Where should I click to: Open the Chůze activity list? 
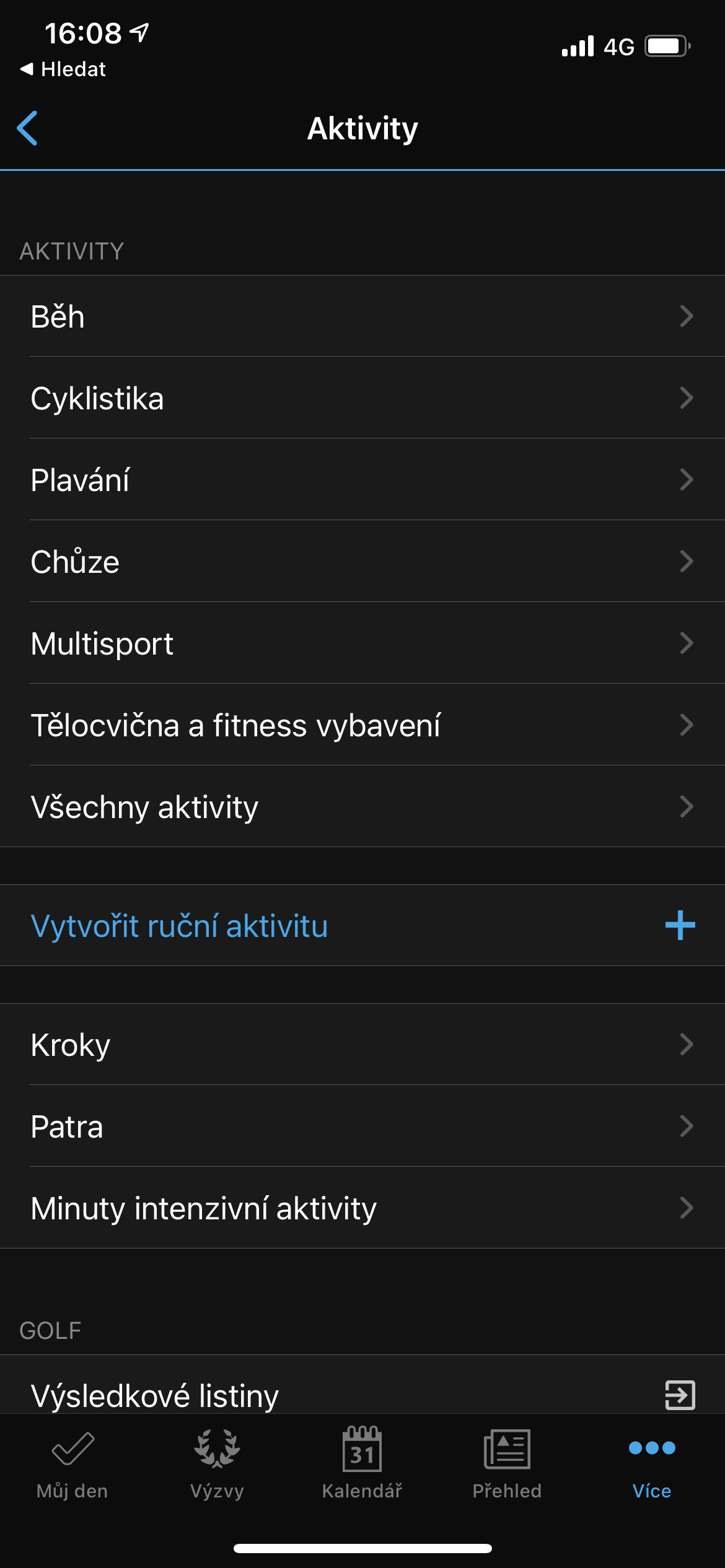[362, 562]
